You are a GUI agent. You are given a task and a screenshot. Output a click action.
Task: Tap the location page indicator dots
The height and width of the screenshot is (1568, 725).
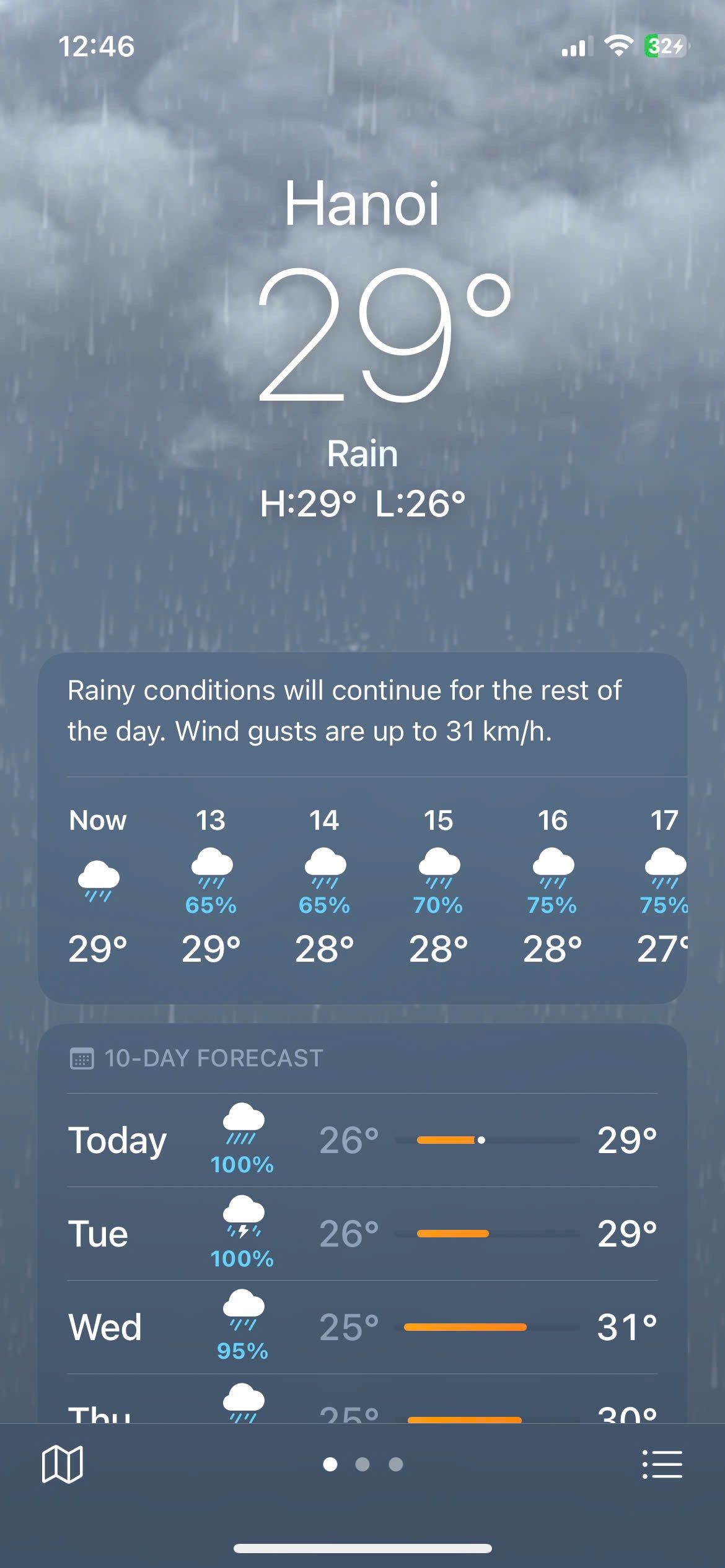pyautogui.click(x=362, y=1465)
